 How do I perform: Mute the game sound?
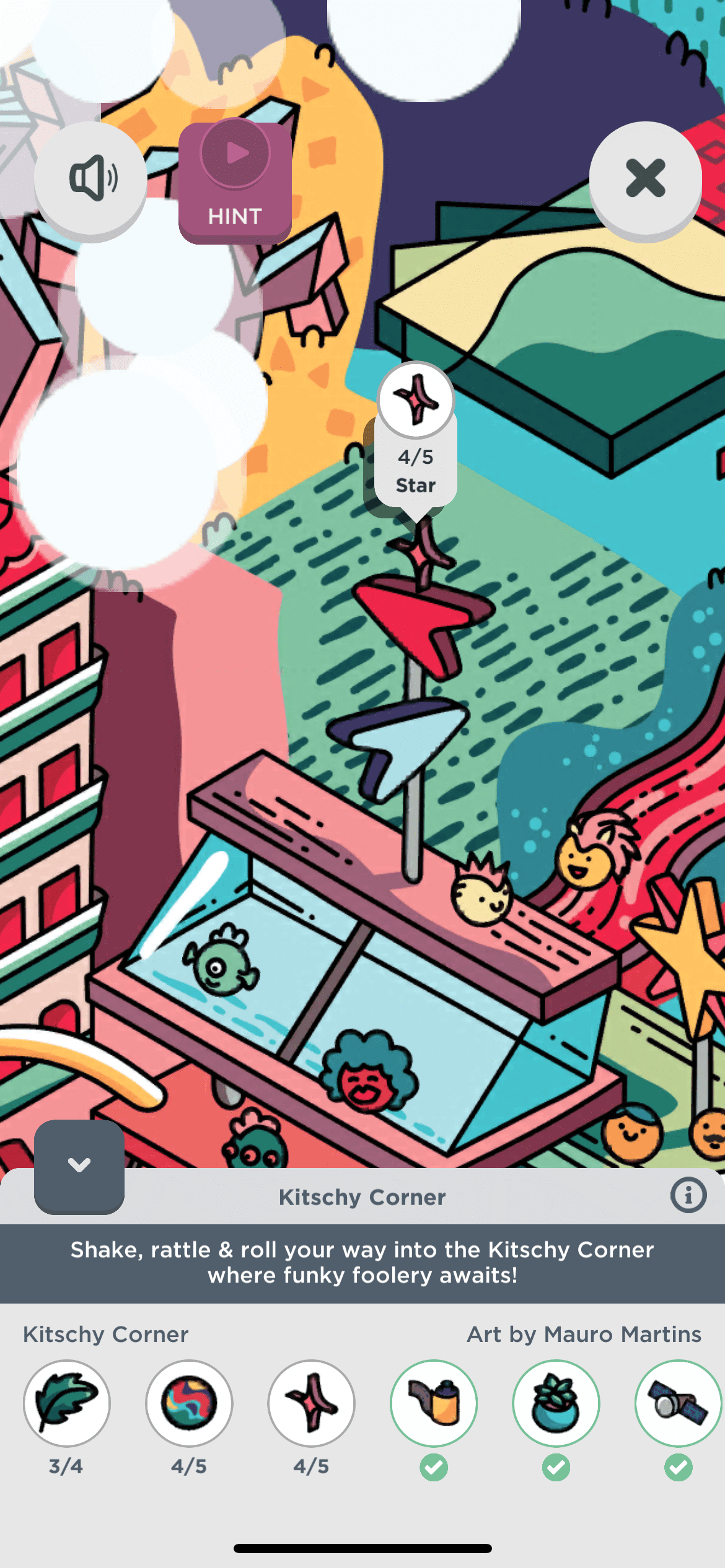click(x=91, y=179)
